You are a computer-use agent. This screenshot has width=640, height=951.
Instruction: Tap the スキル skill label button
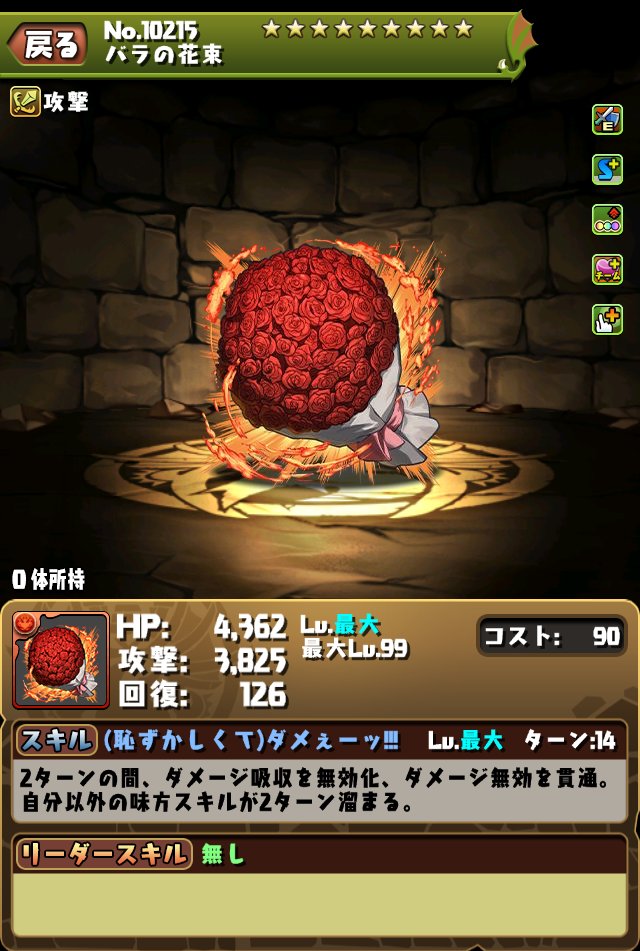pyautogui.click(x=56, y=740)
